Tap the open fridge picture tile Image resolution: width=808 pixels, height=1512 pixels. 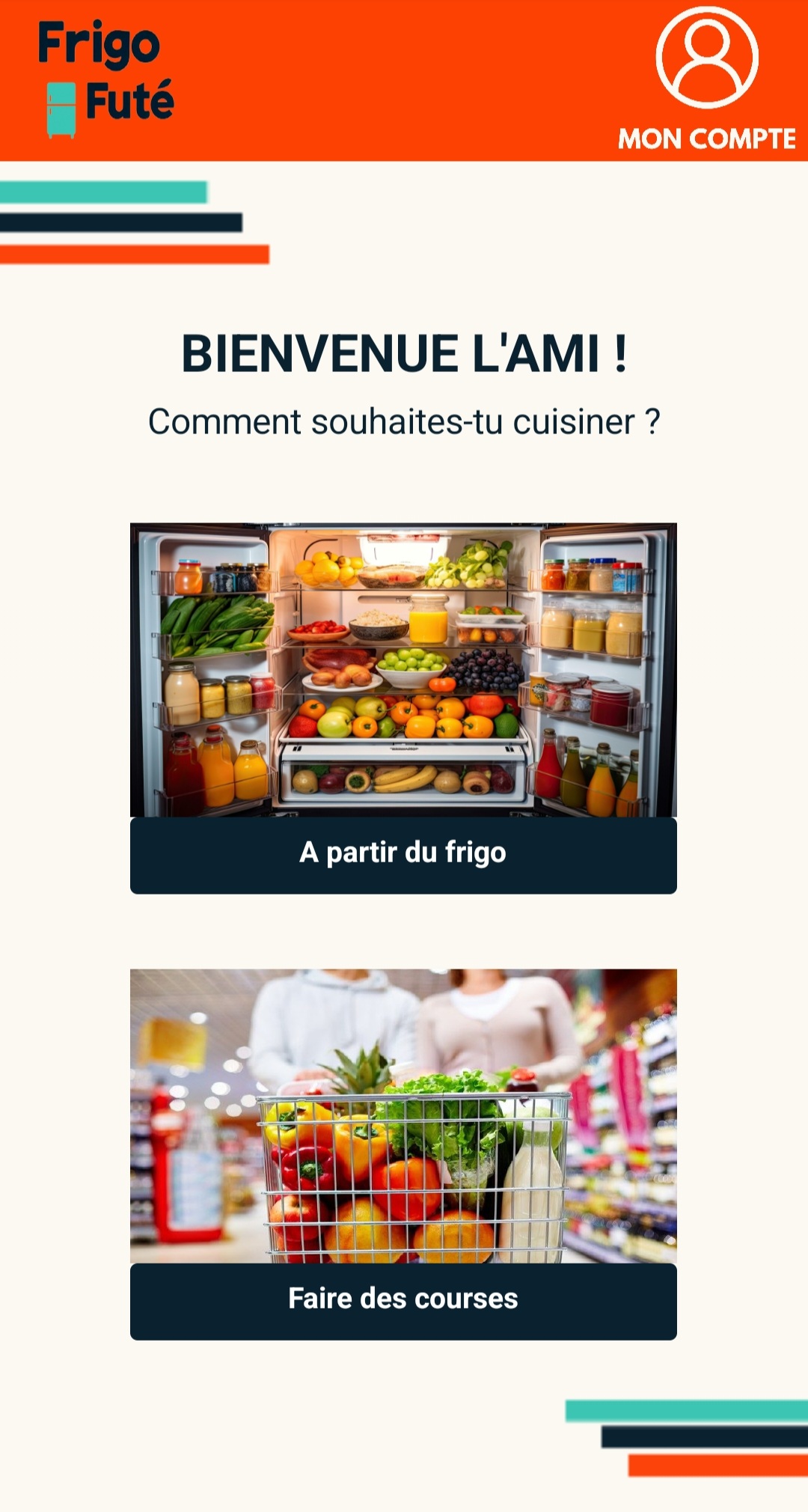click(x=403, y=670)
